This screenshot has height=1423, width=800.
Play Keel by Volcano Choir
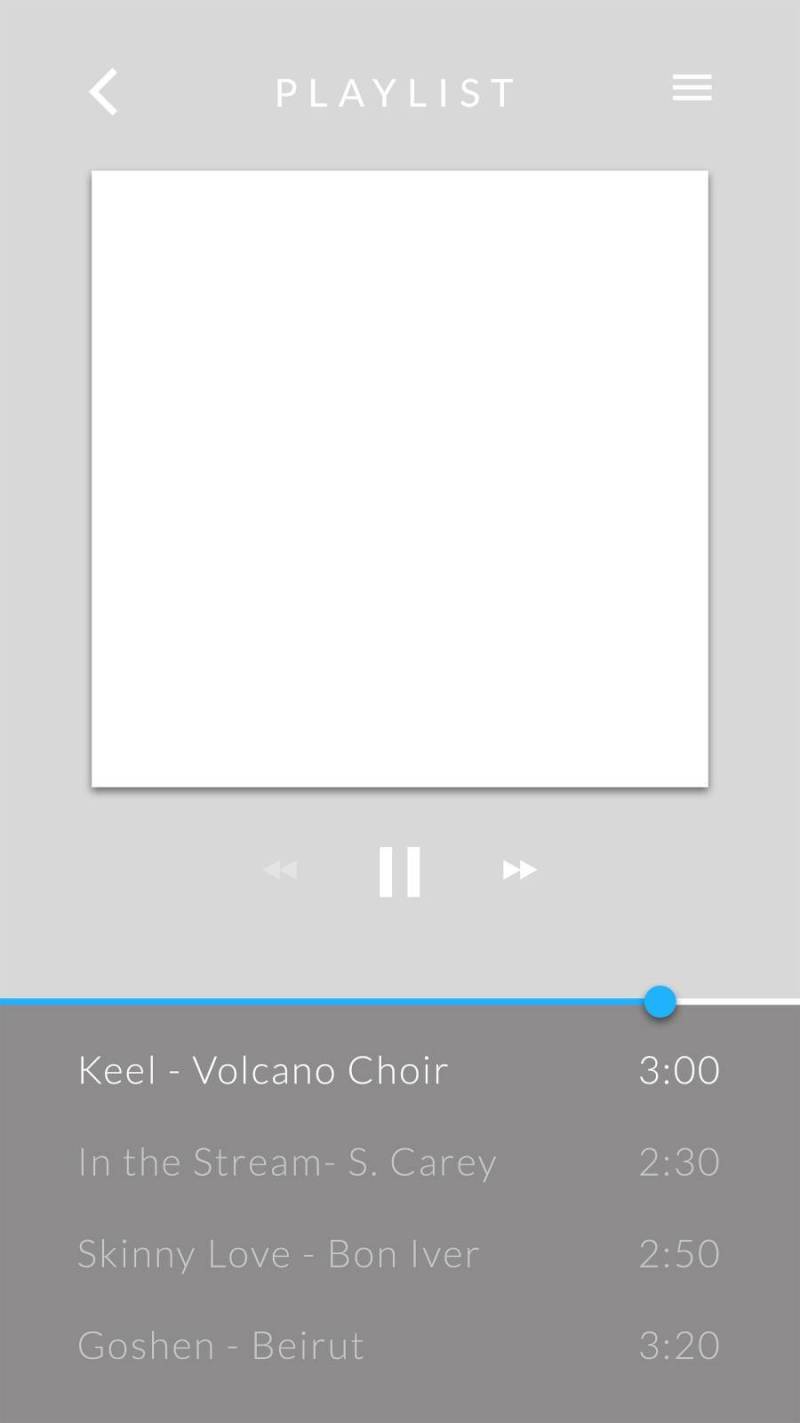point(263,1070)
